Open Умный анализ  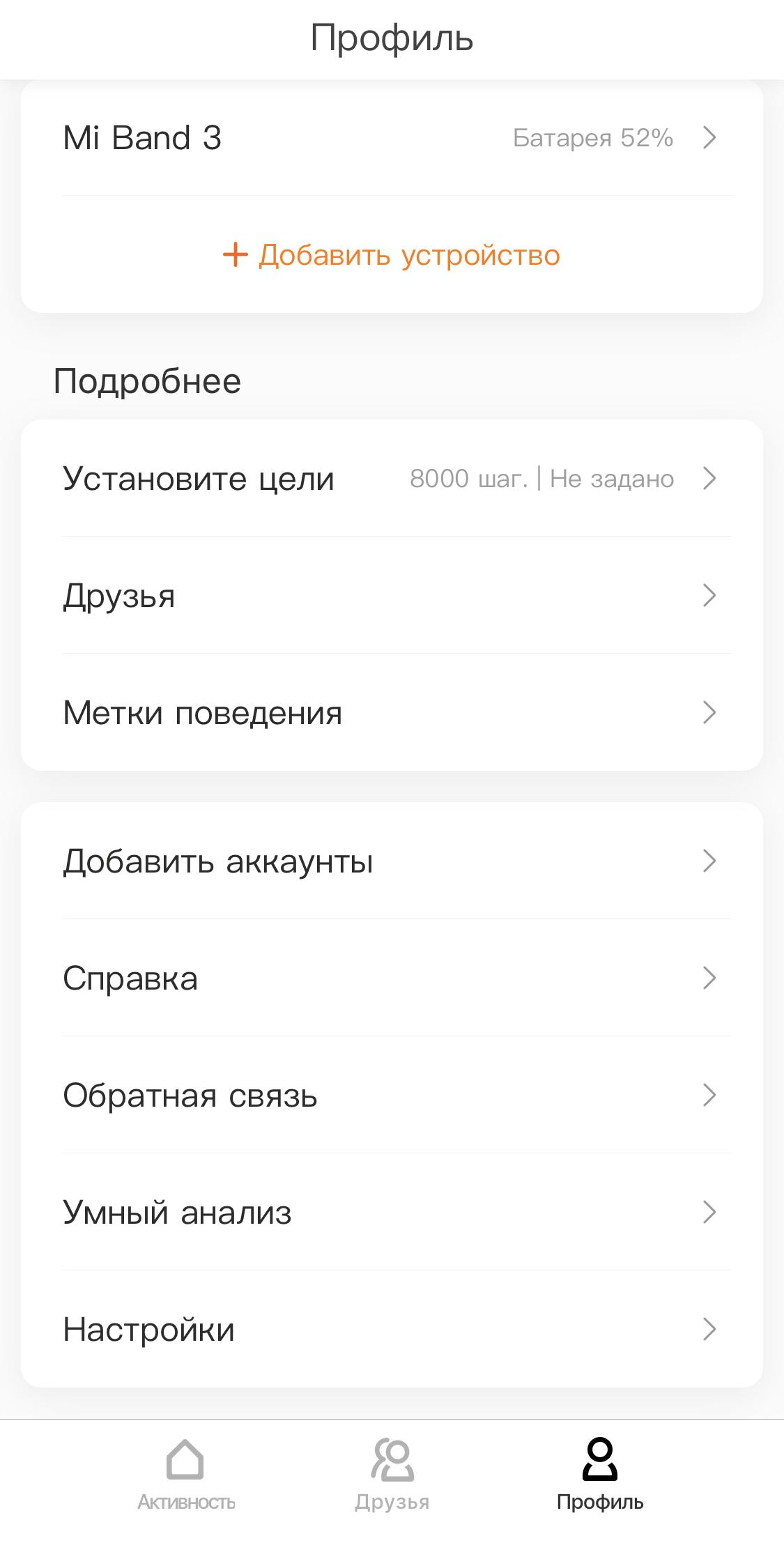(392, 1212)
